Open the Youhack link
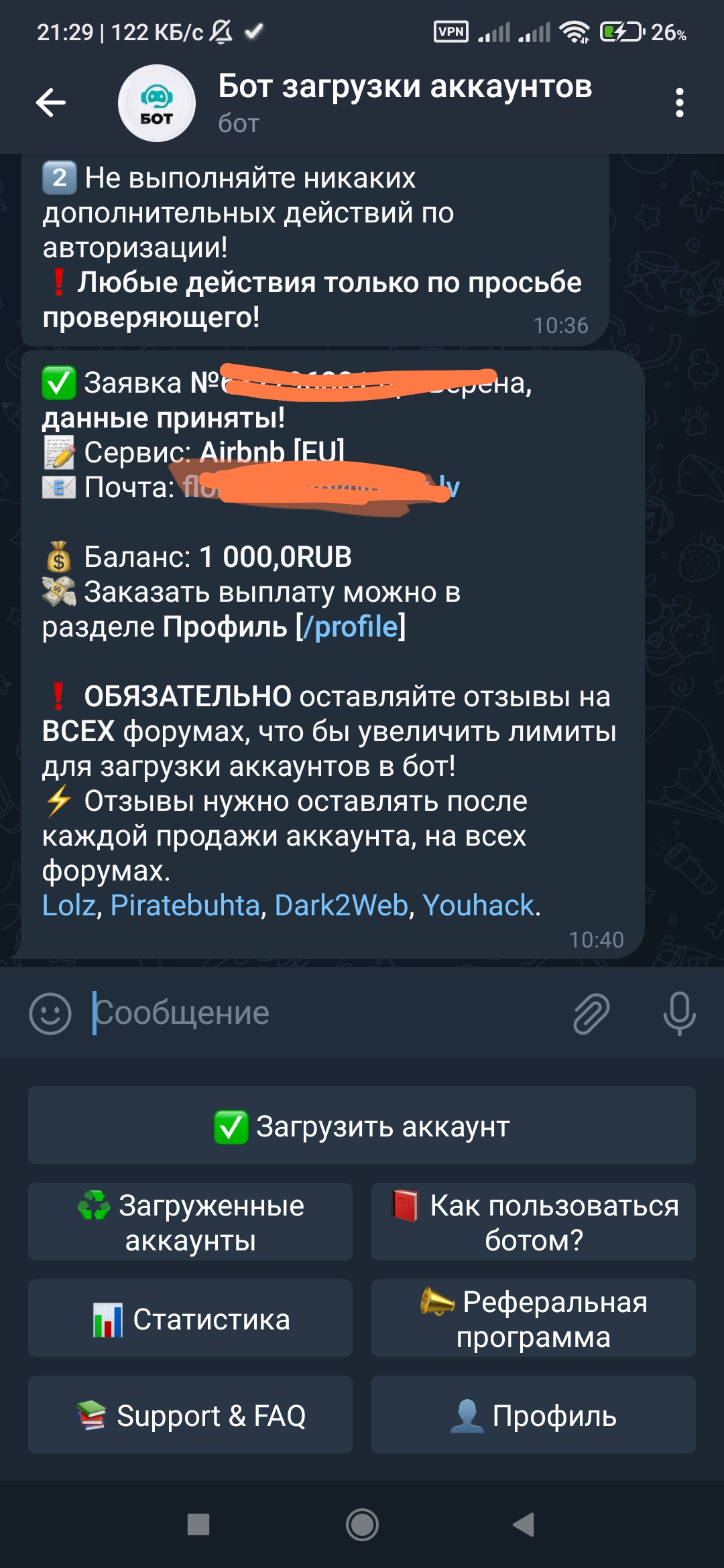Viewport: 724px width, 1568px height. [478, 905]
